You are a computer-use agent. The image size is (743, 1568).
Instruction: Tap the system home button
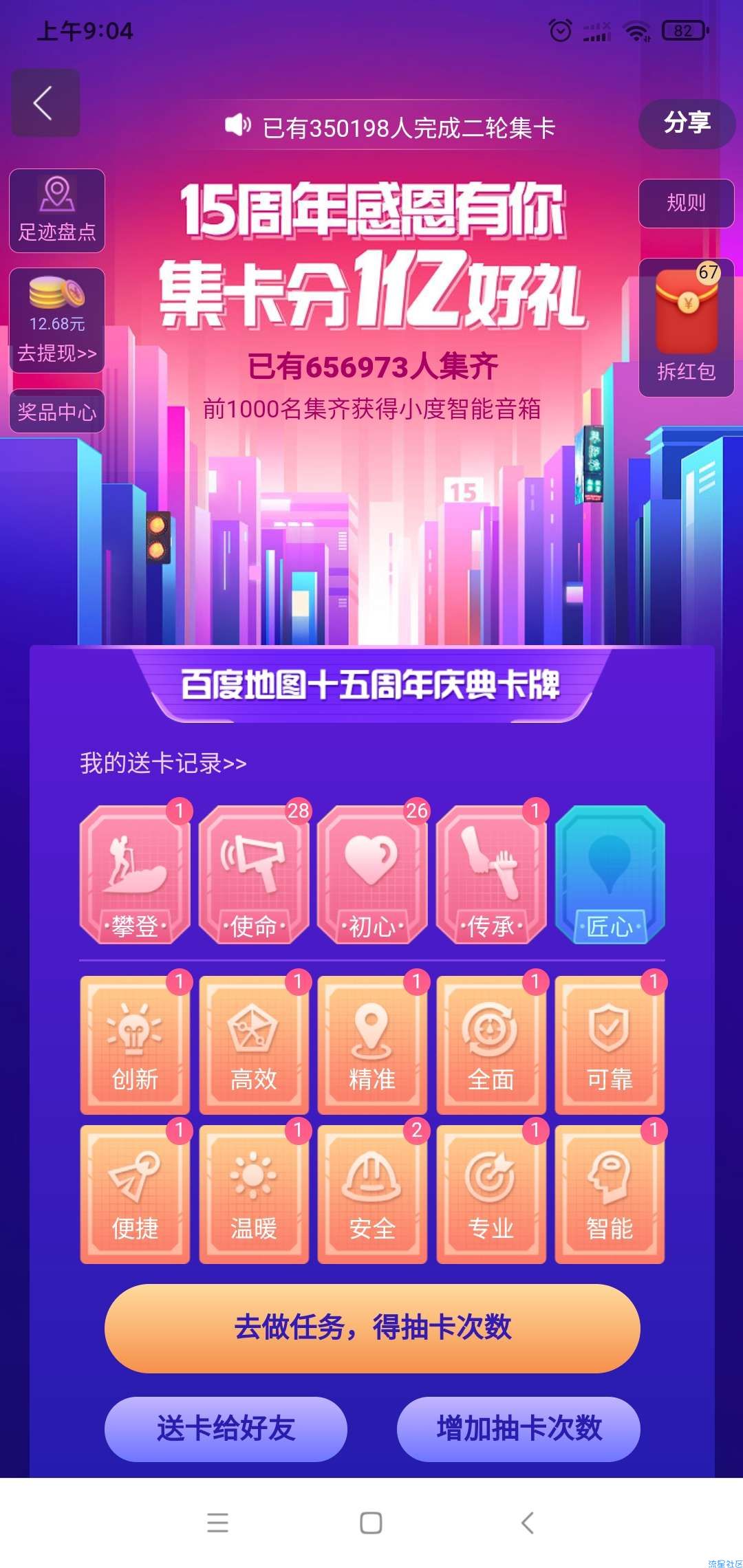[371, 1523]
